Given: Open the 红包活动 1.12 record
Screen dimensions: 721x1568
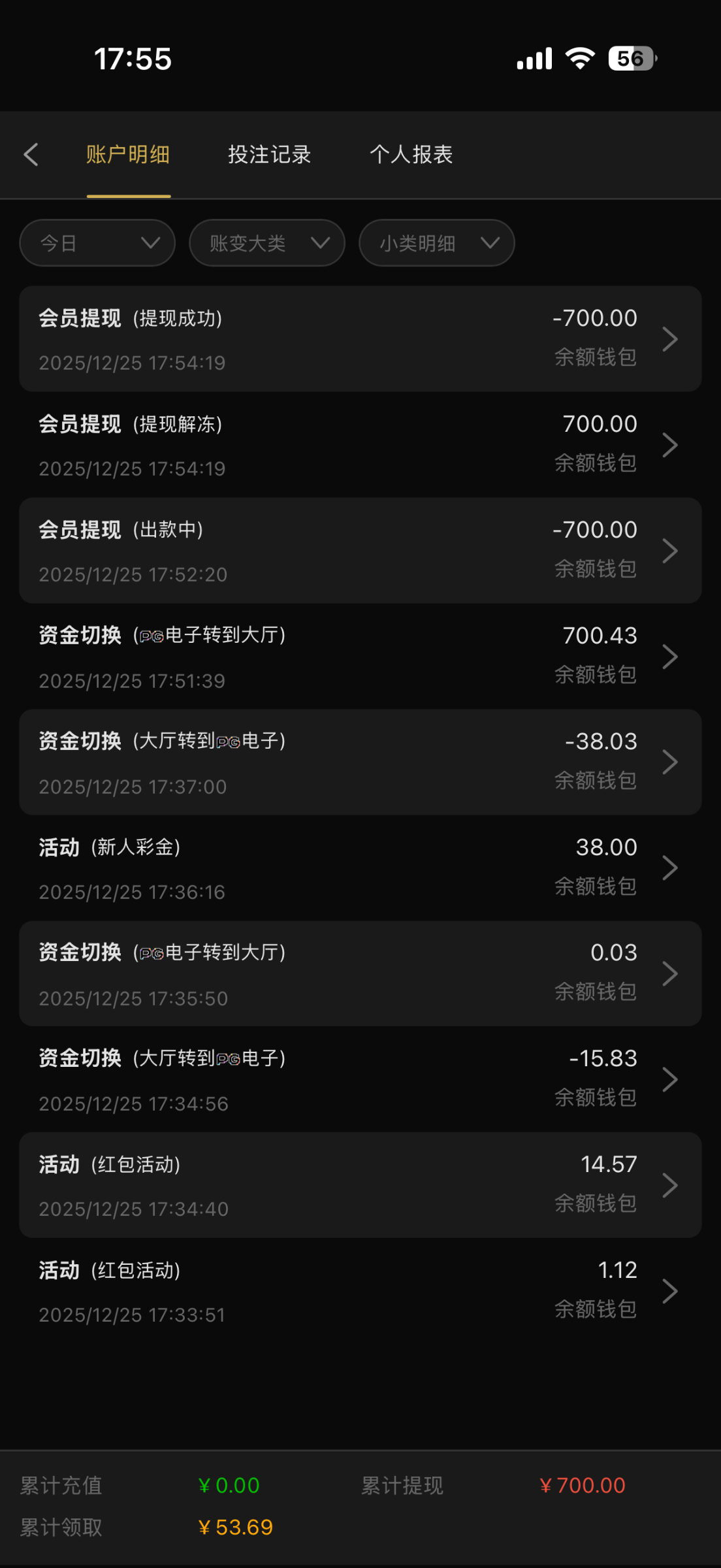Looking at the screenshot, I should tap(360, 1292).
